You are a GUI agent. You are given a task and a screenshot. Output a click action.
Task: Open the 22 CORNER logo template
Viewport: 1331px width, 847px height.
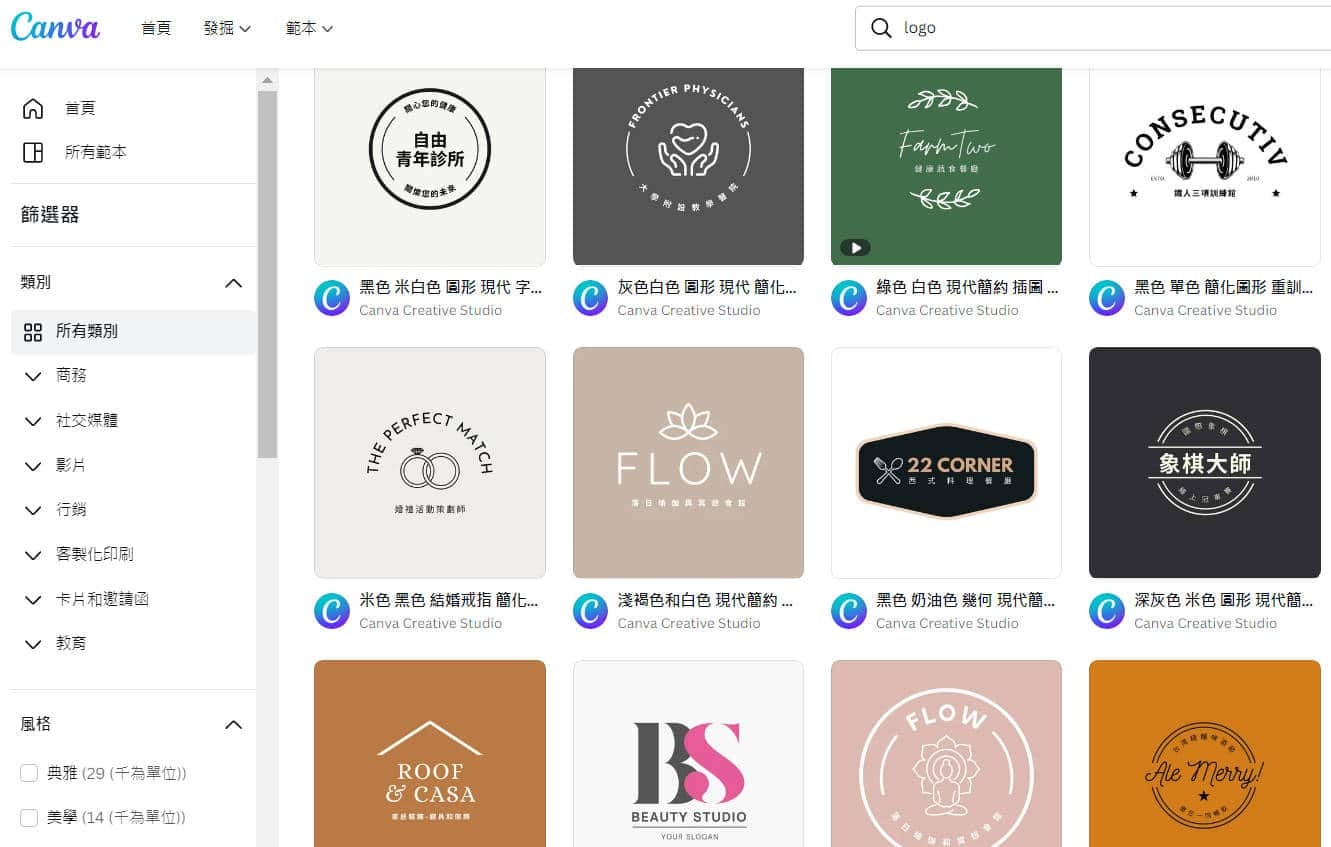(x=946, y=462)
